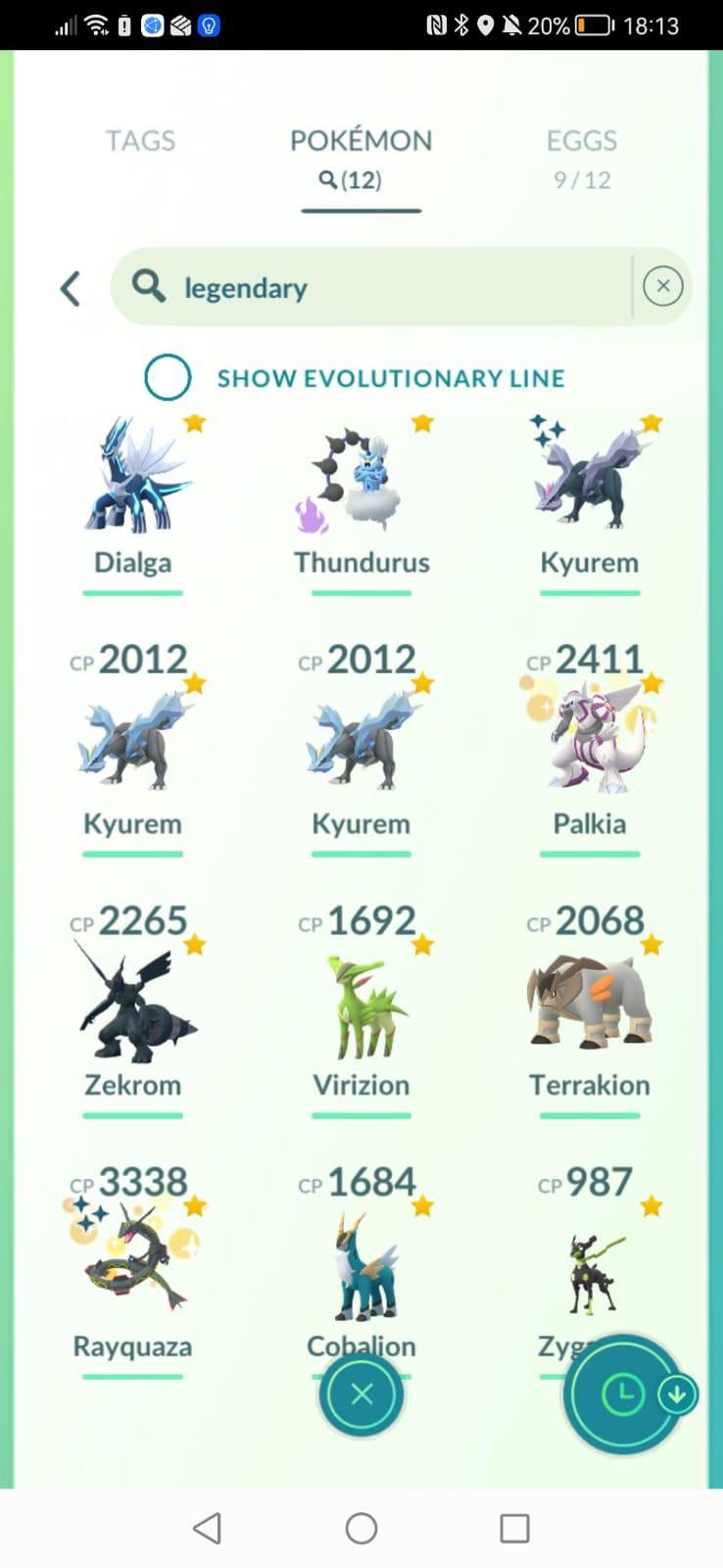Switch to the Tags tab

pyautogui.click(x=140, y=141)
